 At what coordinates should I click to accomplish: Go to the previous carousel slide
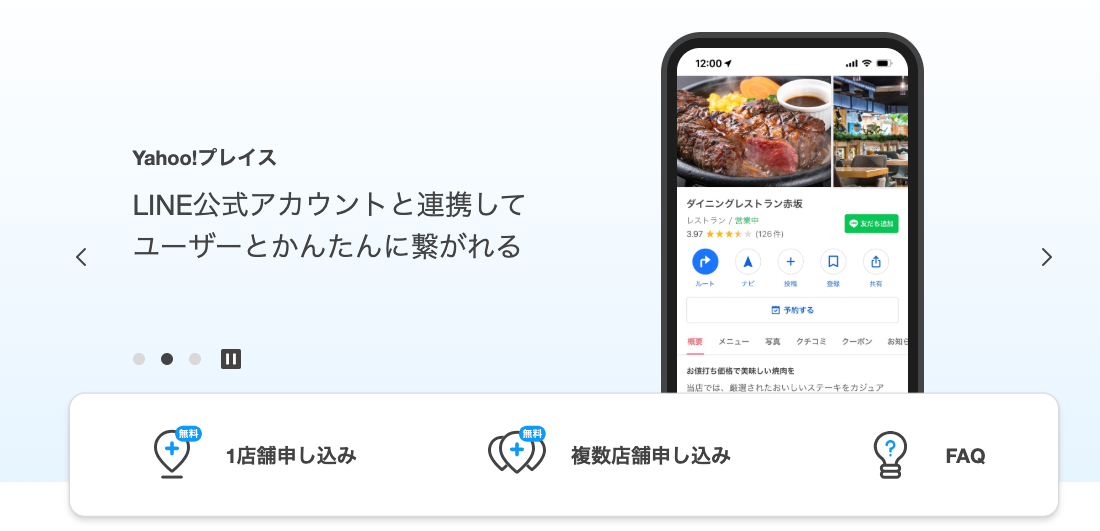82,257
